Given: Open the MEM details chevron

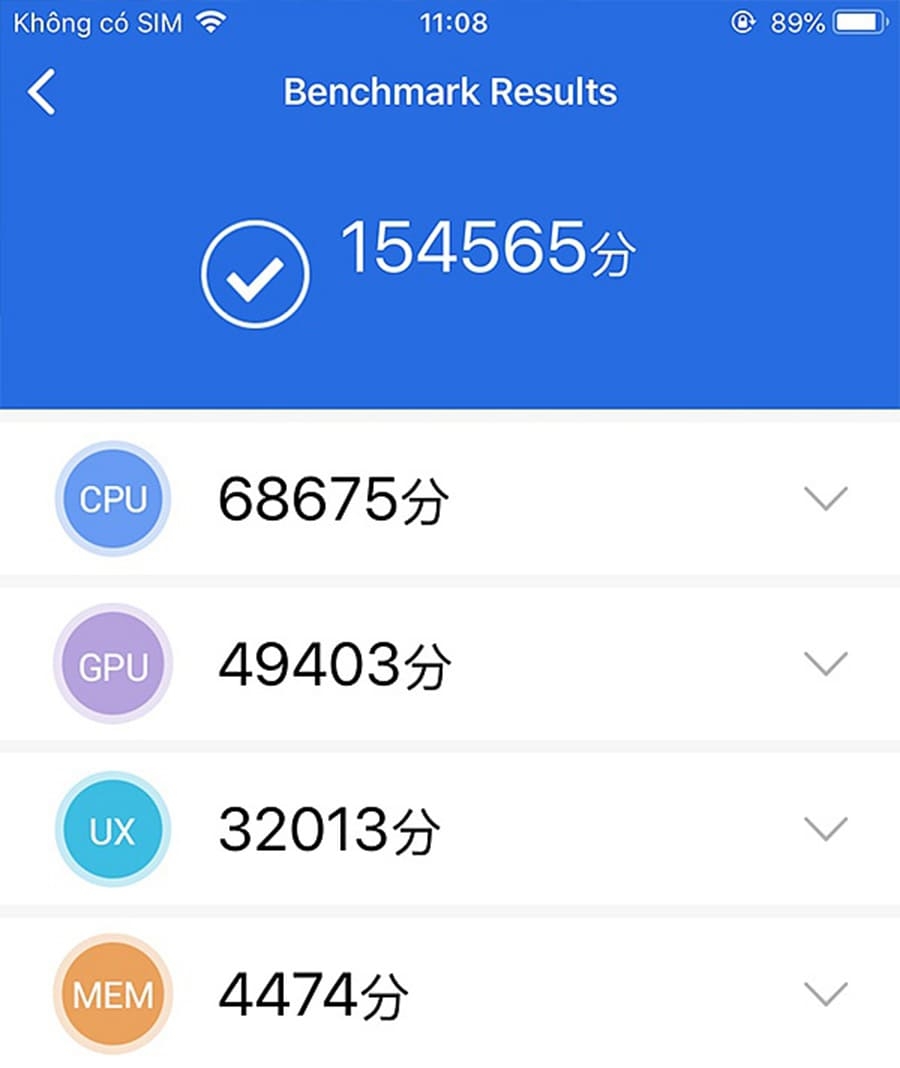Looking at the screenshot, I should (x=824, y=994).
